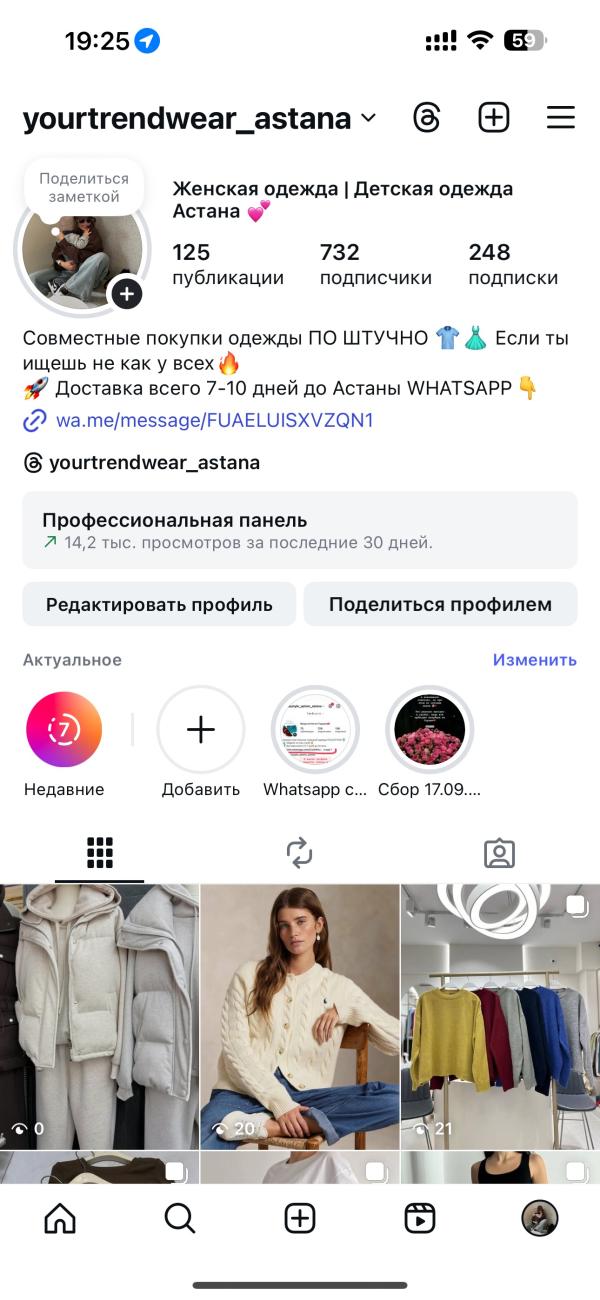Switch to the tagged photos tab

[x=499, y=852]
